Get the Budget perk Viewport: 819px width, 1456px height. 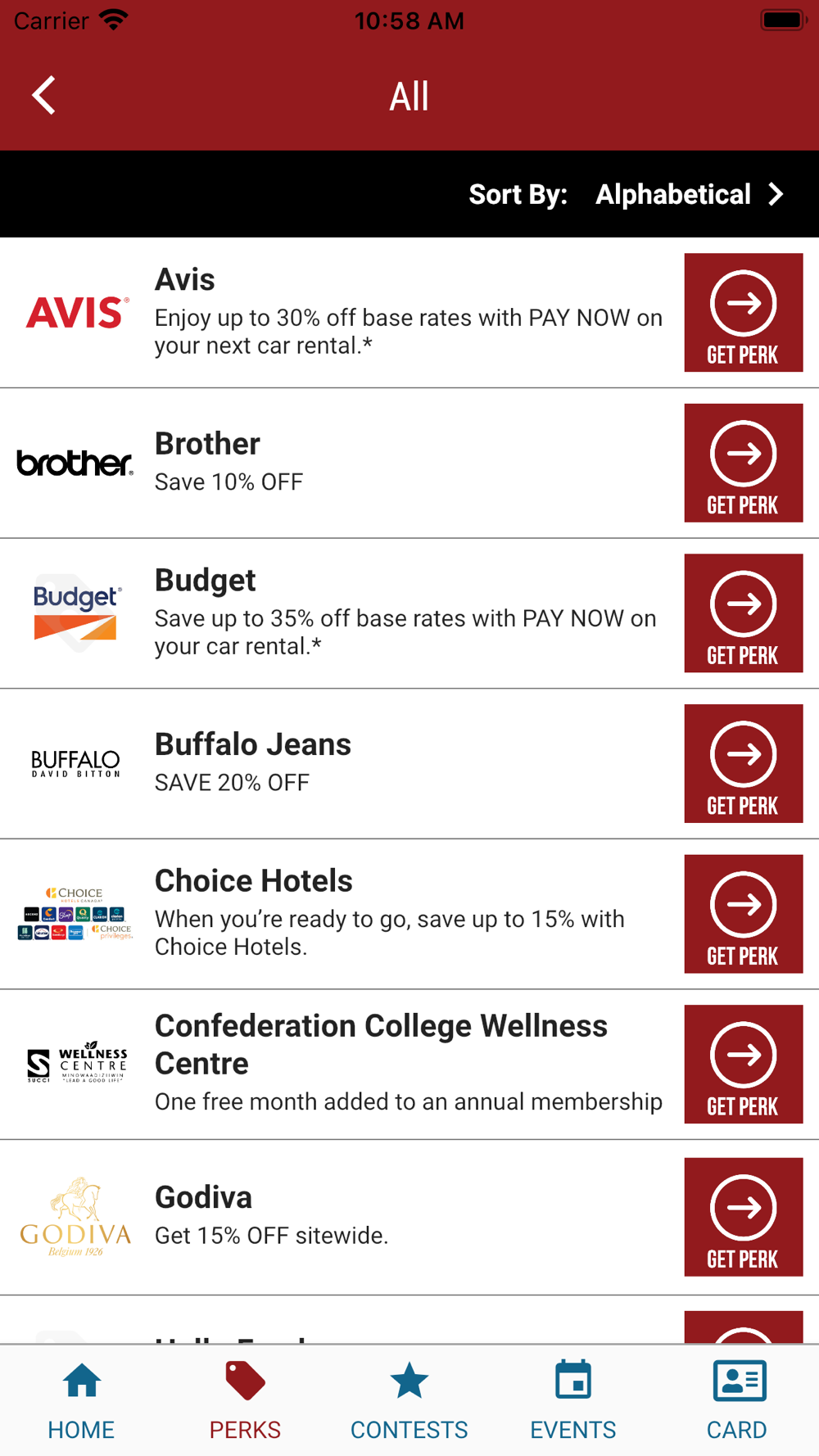(743, 613)
